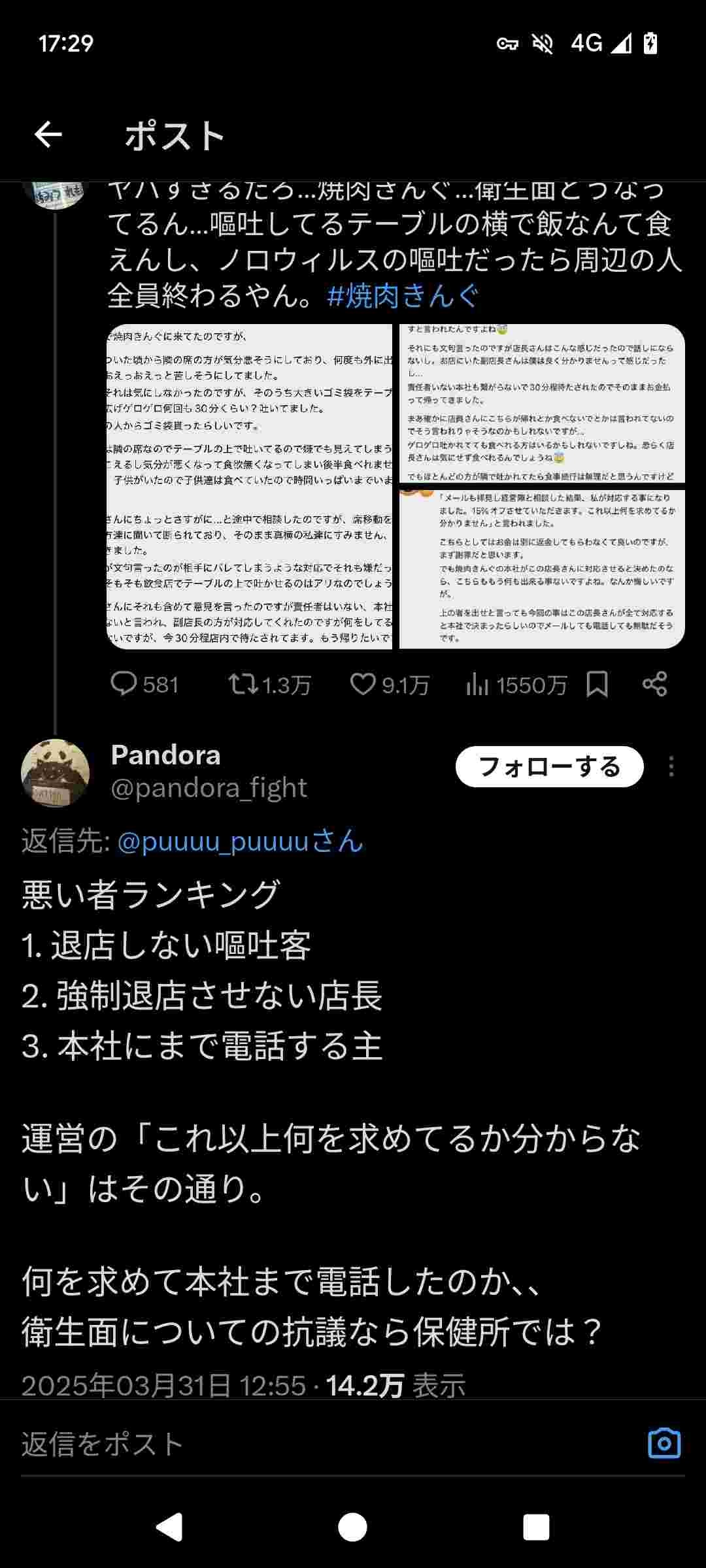Open the @puuuu_puuuu profile link
706x1568 pixels.
(x=240, y=841)
